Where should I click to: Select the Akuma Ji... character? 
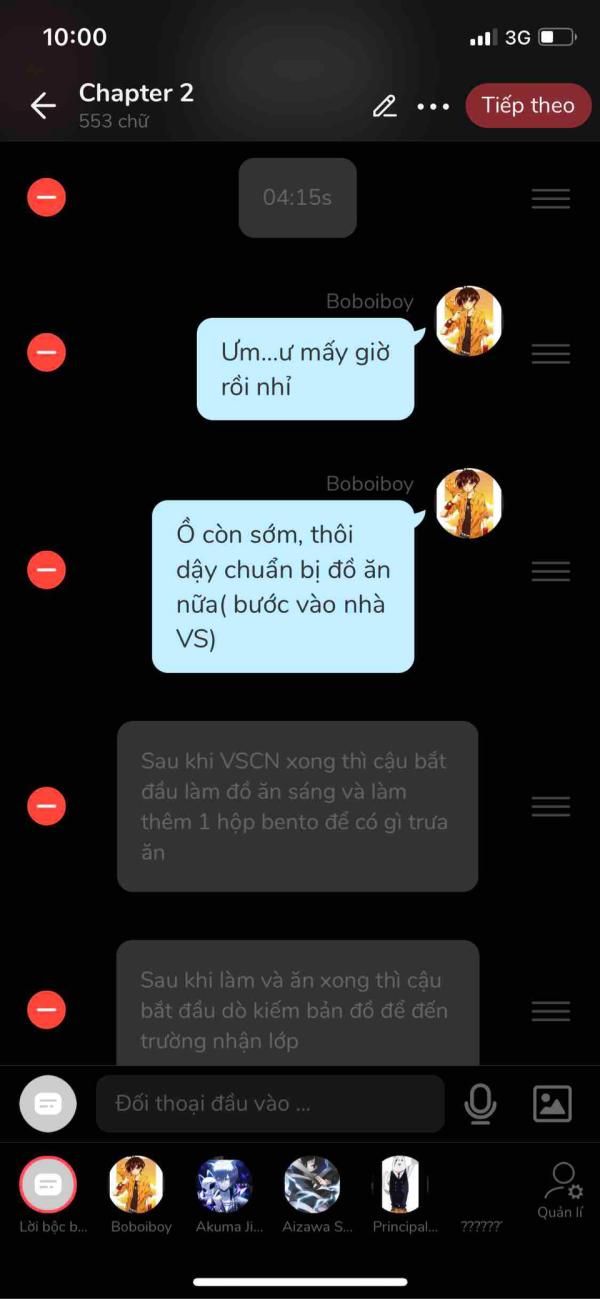click(224, 1186)
